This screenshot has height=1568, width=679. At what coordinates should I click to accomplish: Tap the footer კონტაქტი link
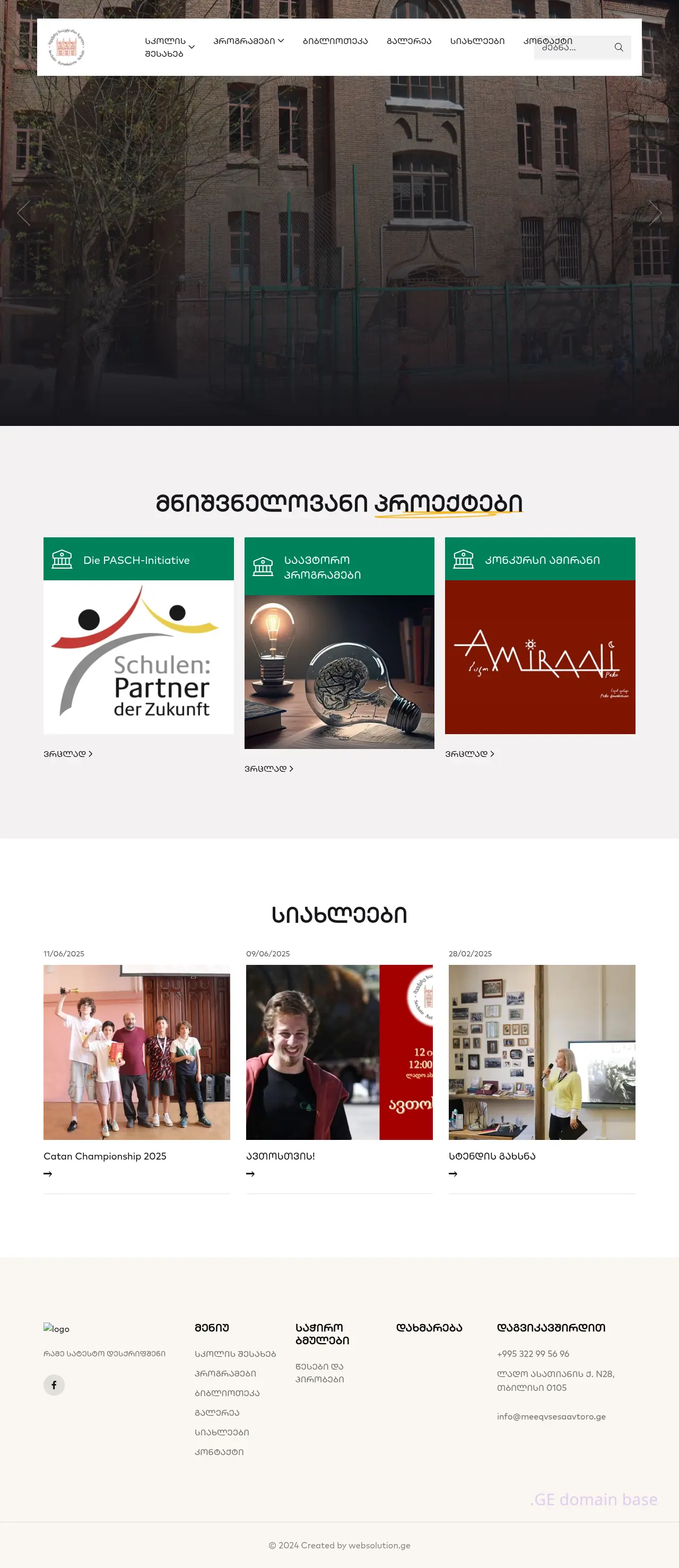(219, 1452)
